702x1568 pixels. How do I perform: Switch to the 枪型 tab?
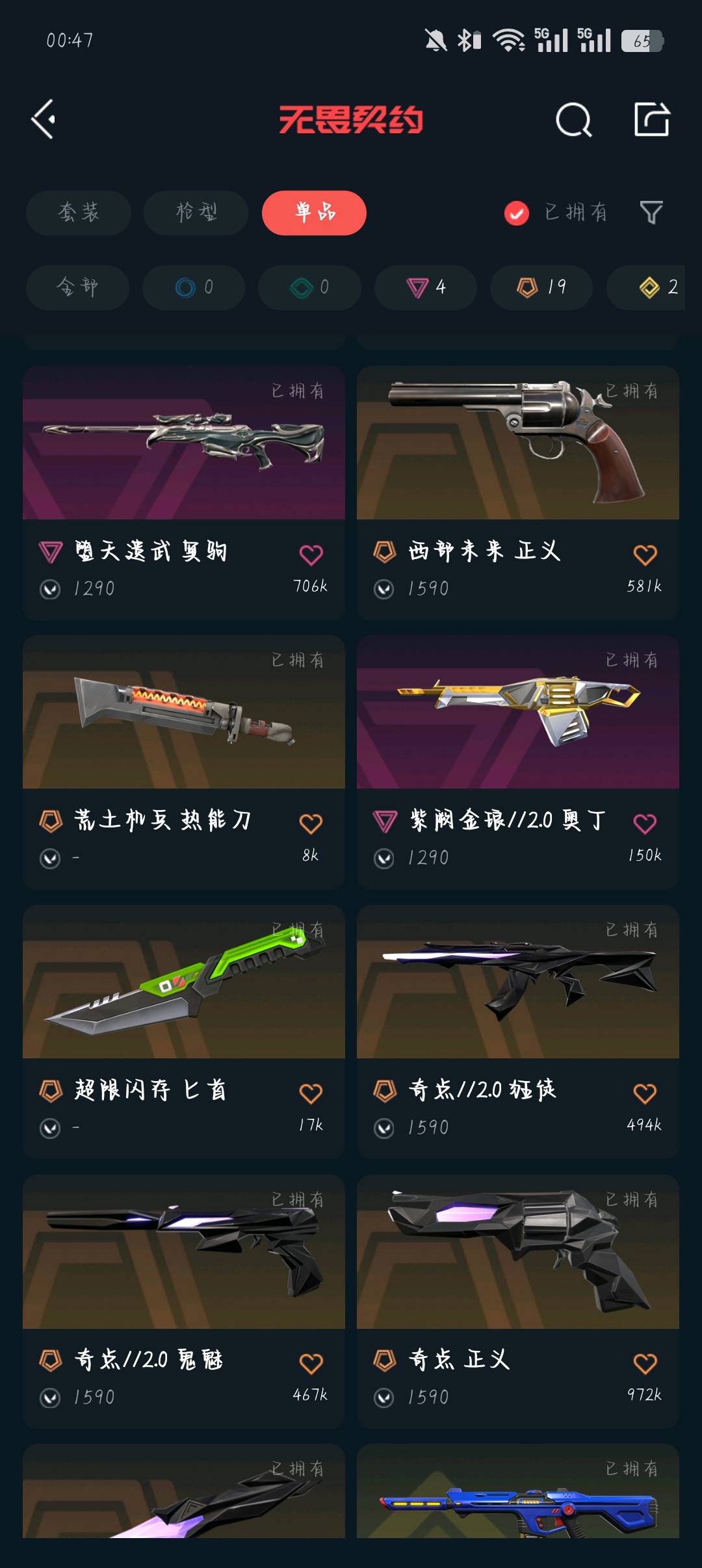click(x=196, y=213)
